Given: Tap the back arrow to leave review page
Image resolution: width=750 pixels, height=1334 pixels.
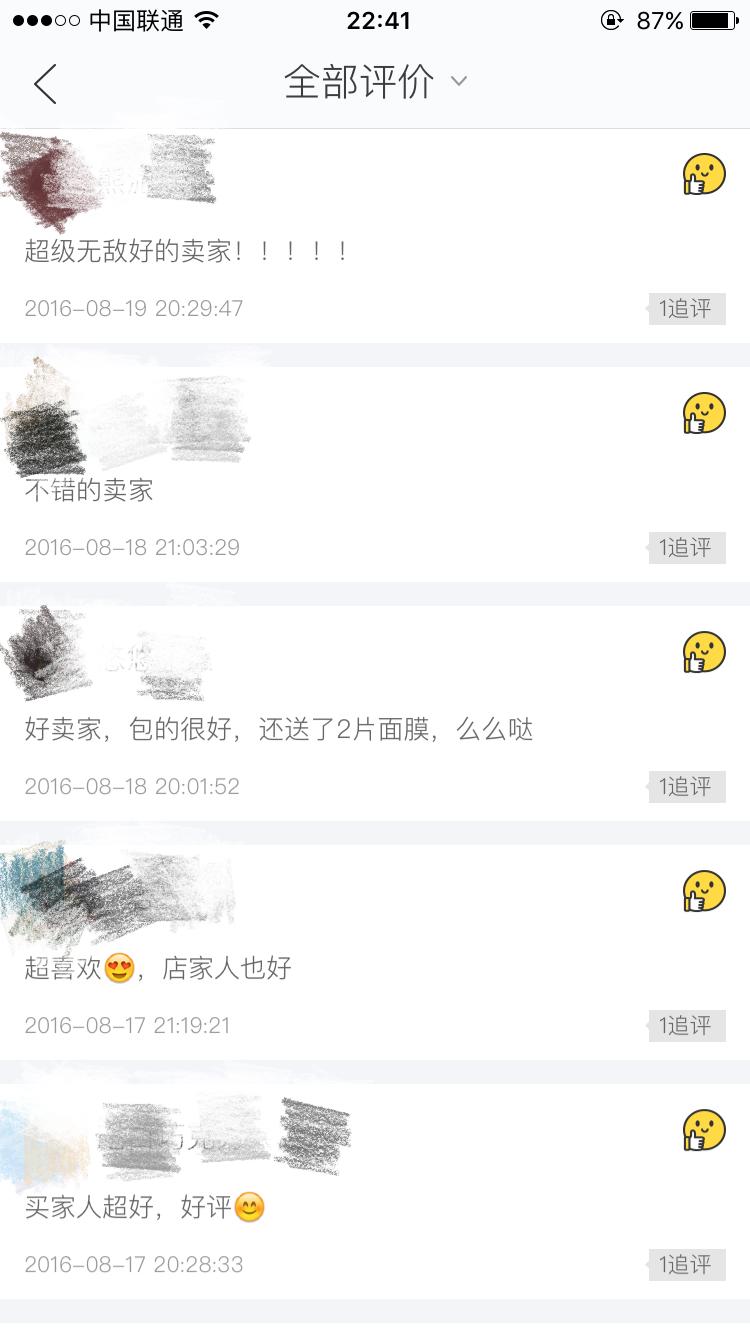Looking at the screenshot, I should click(45, 84).
